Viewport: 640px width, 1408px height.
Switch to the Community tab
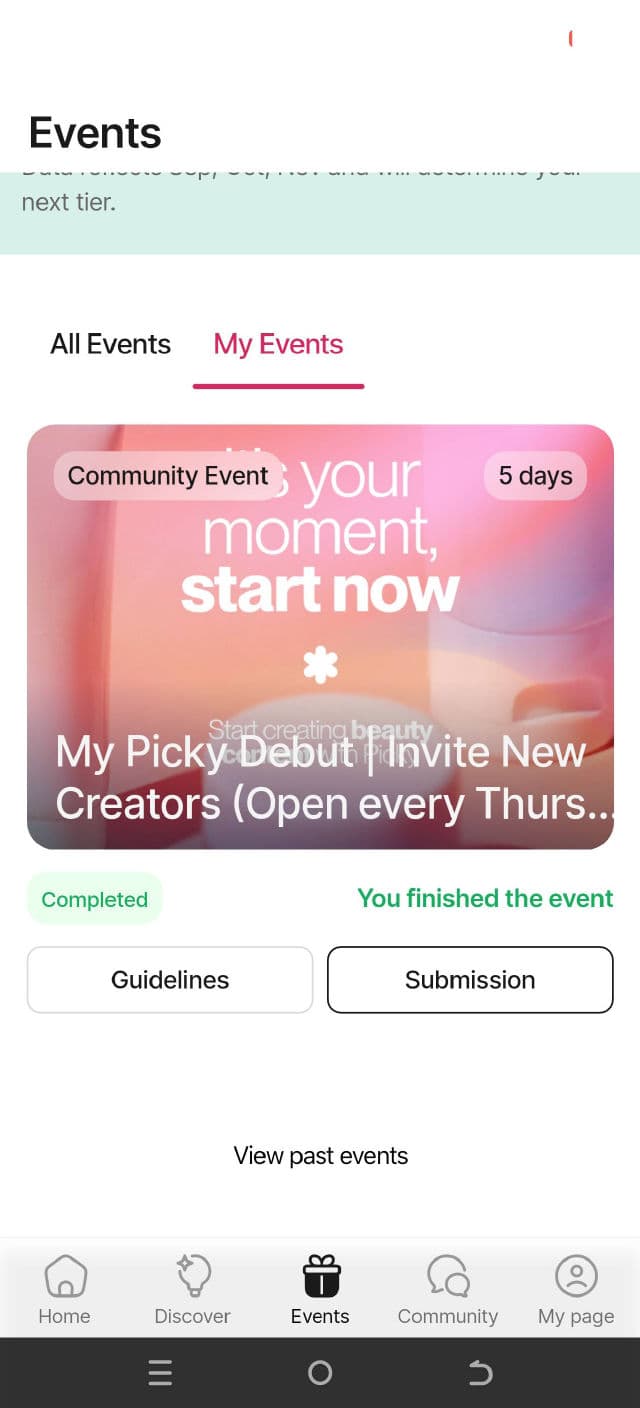(448, 1290)
